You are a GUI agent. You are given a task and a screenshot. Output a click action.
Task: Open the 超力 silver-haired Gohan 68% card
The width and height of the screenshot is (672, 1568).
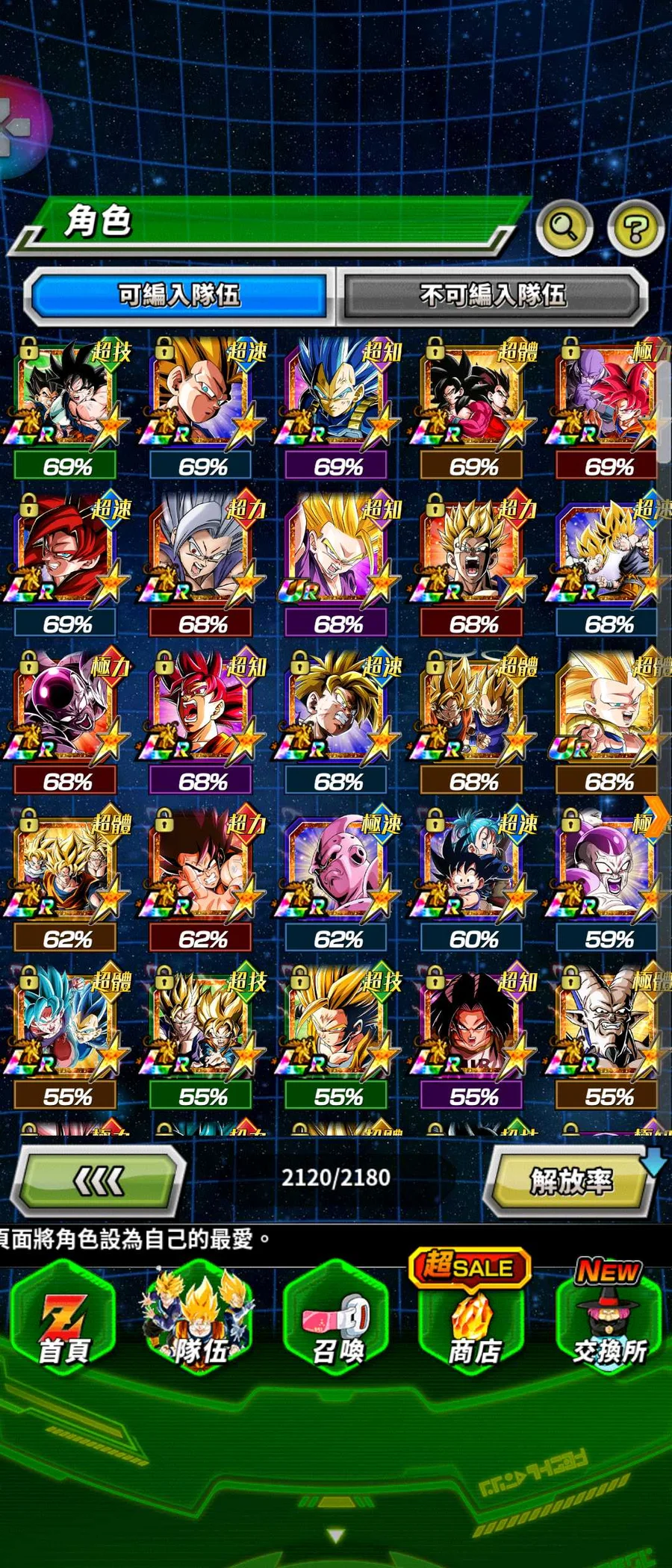point(202,554)
